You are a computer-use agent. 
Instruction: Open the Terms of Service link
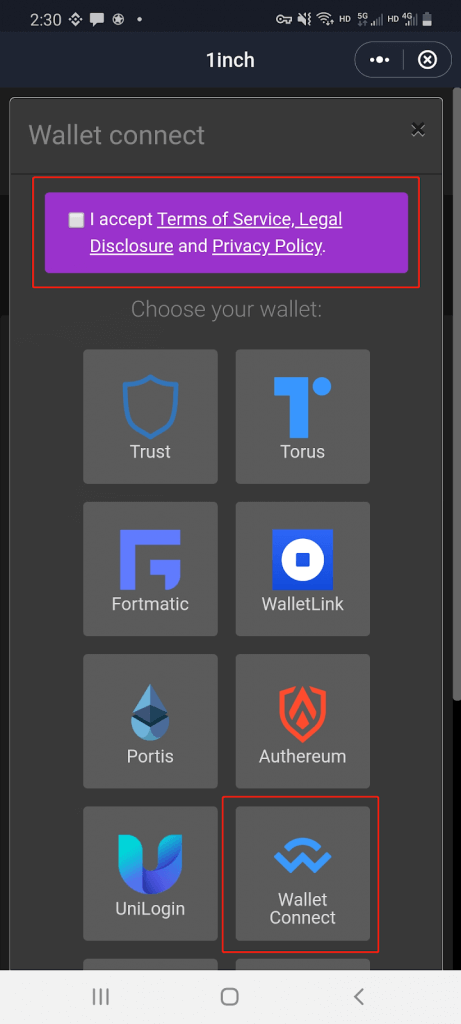coord(223,219)
